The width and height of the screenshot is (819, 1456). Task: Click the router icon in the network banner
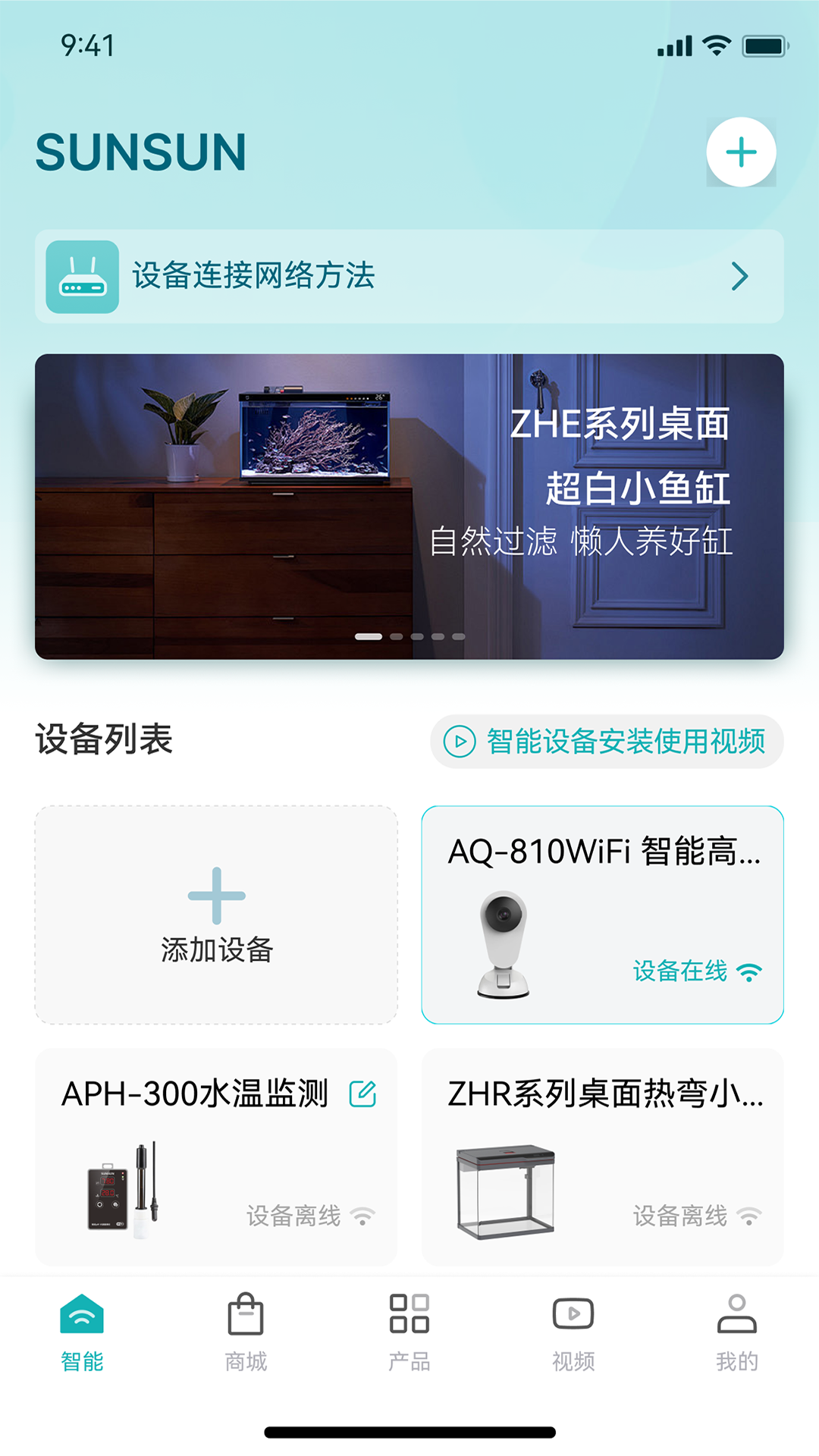[83, 278]
